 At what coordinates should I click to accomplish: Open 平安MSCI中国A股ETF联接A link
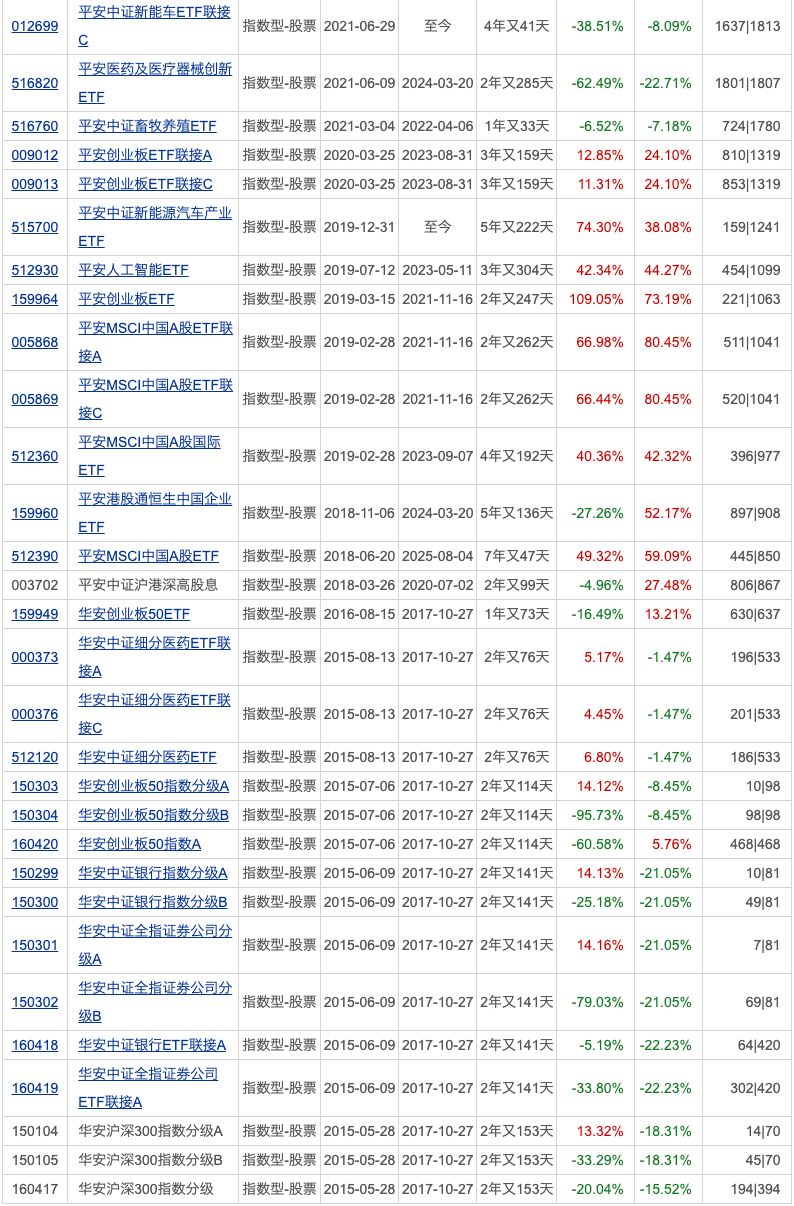point(154,327)
